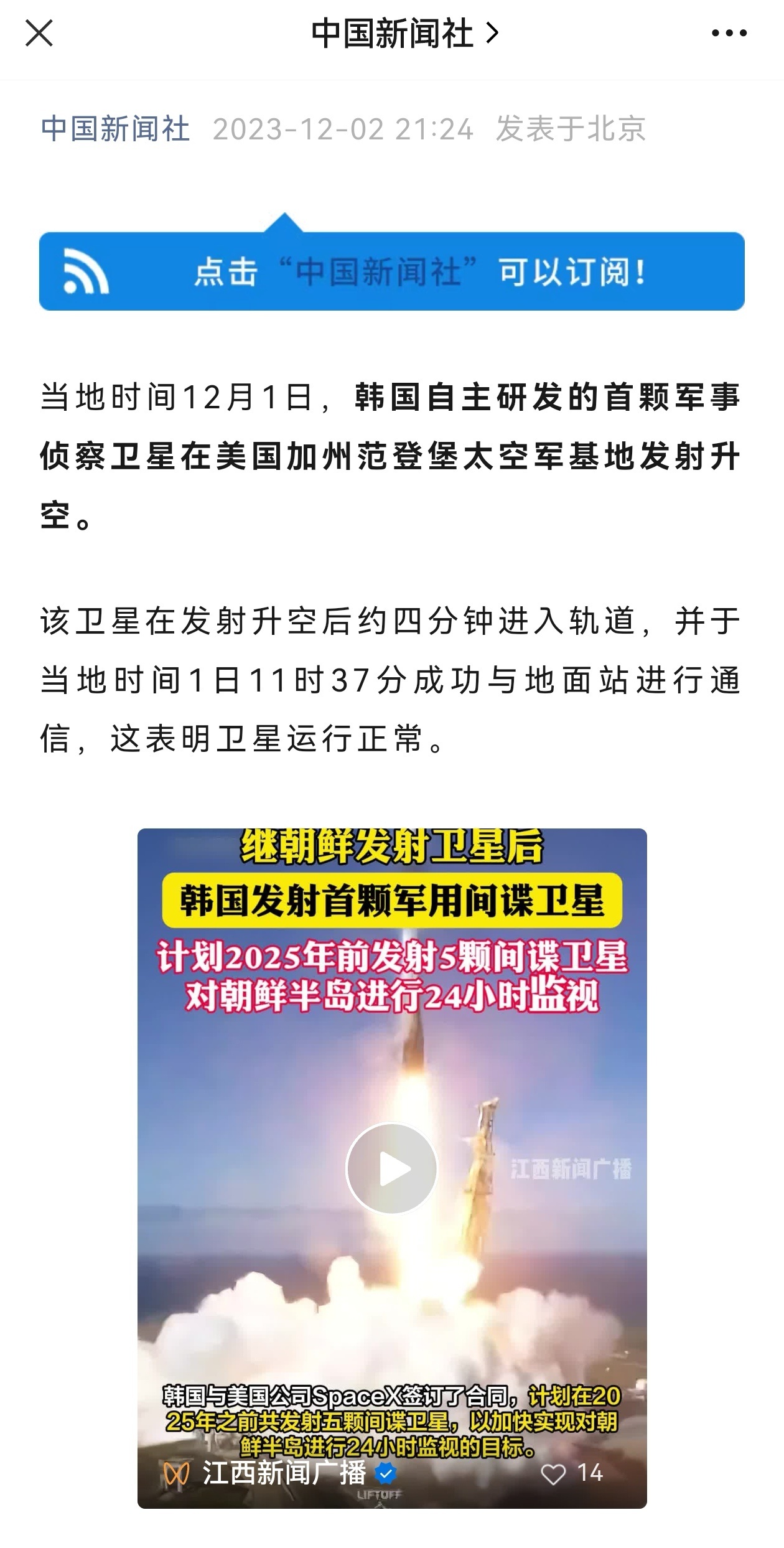Open 中国新闻社 account from title bar
Viewport: 784px width, 1548px height.
pos(405,34)
